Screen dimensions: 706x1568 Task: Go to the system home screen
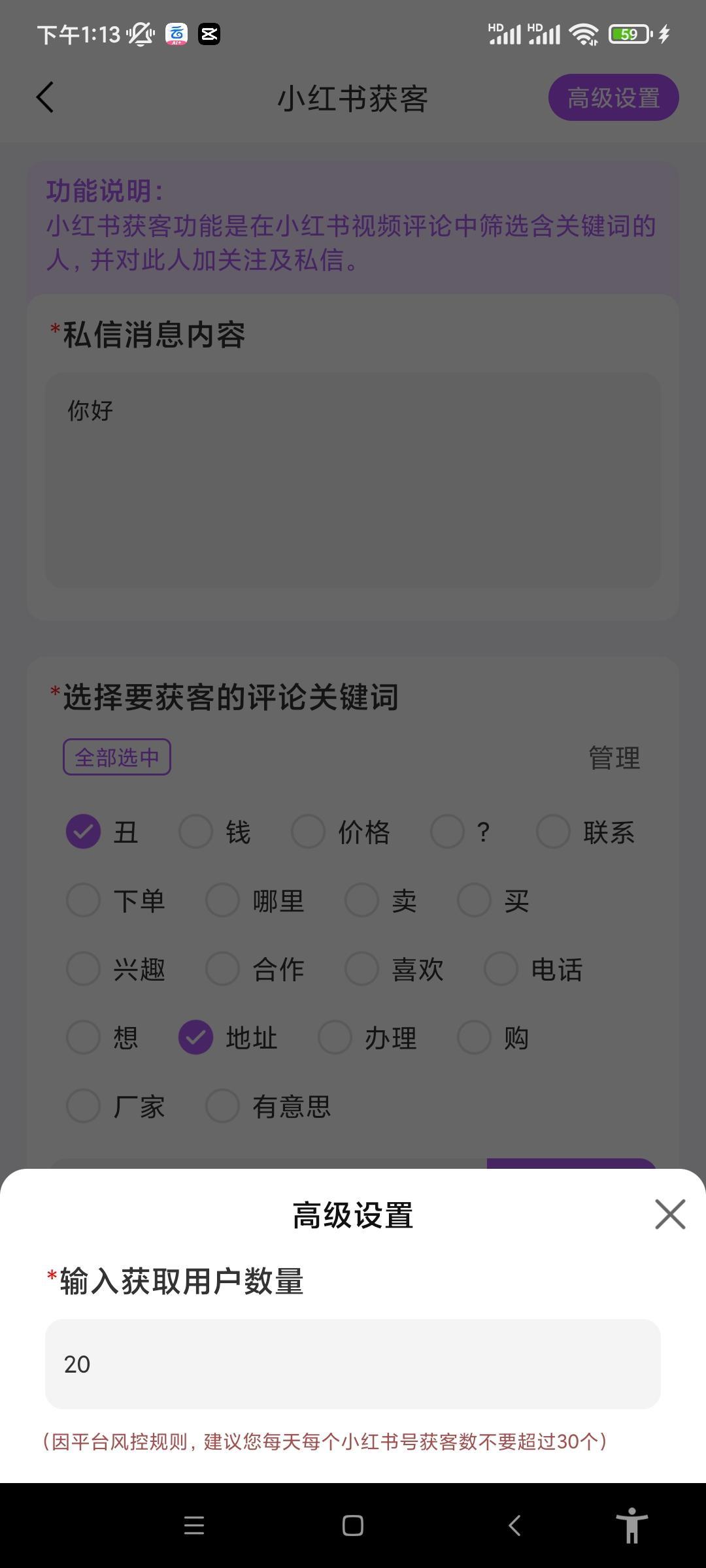coord(353,1526)
